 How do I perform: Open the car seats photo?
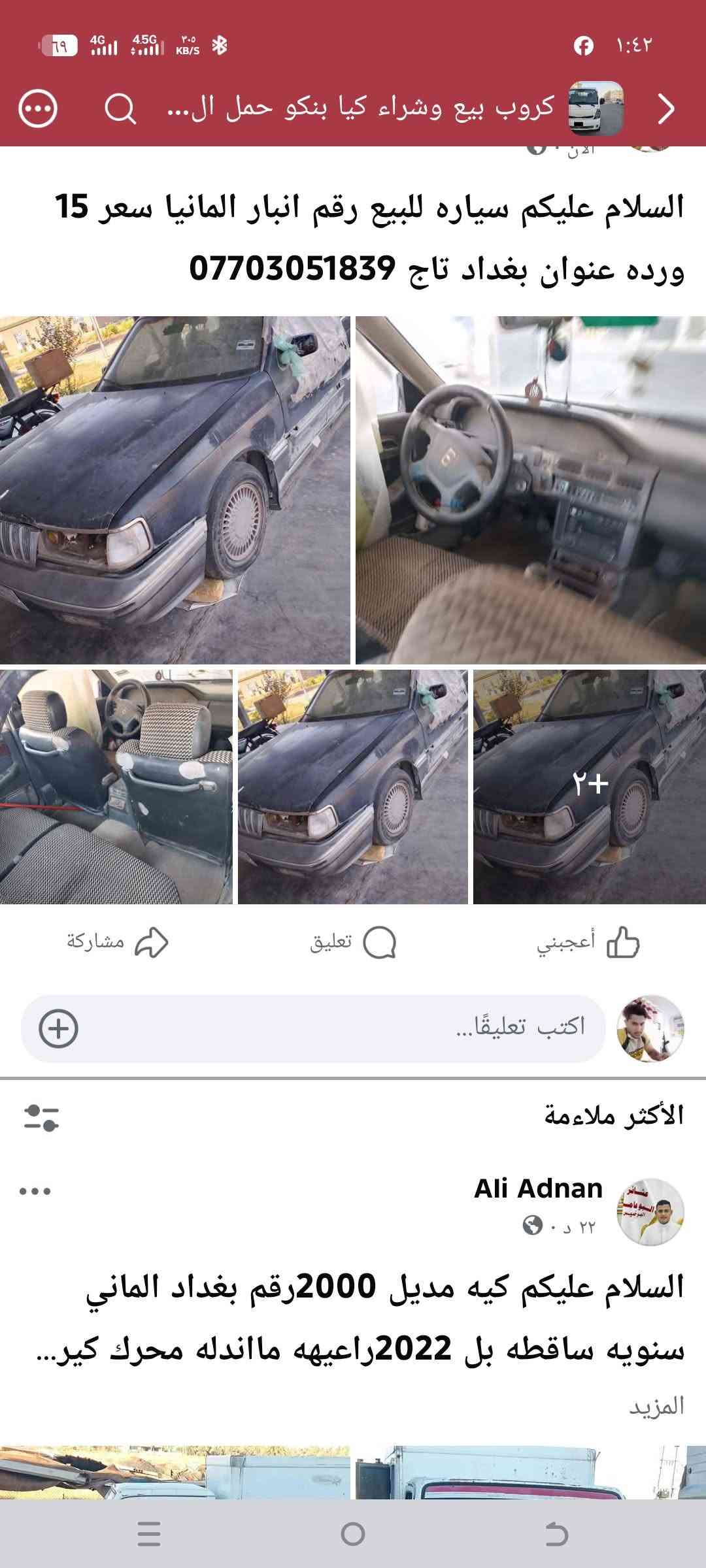click(x=116, y=787)
